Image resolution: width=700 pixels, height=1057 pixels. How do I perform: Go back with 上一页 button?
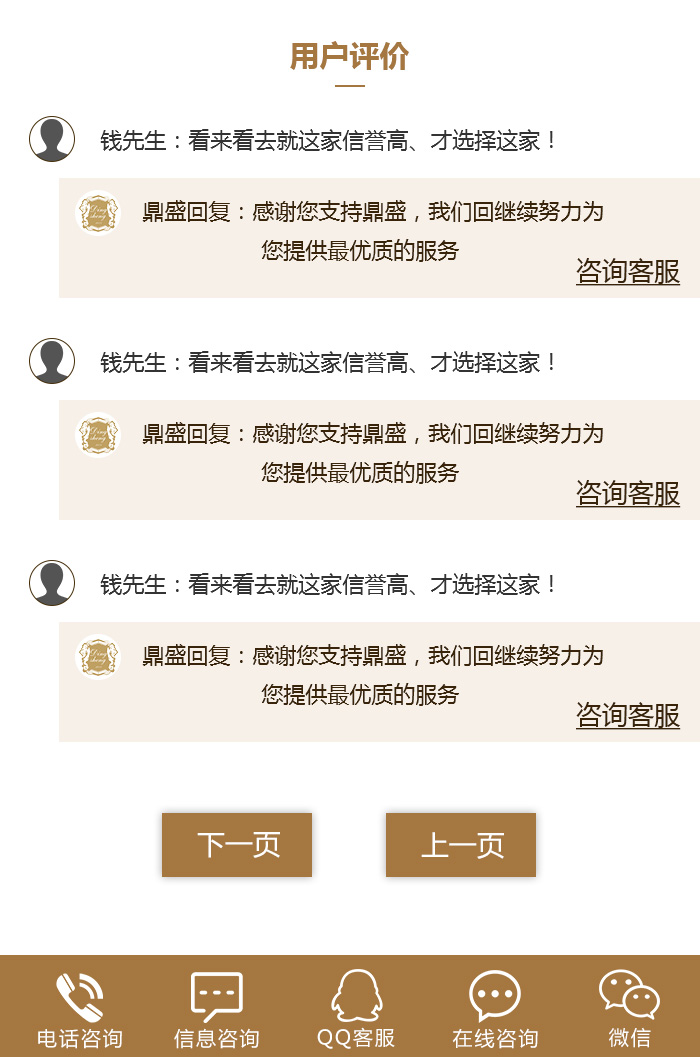(461, 845)
